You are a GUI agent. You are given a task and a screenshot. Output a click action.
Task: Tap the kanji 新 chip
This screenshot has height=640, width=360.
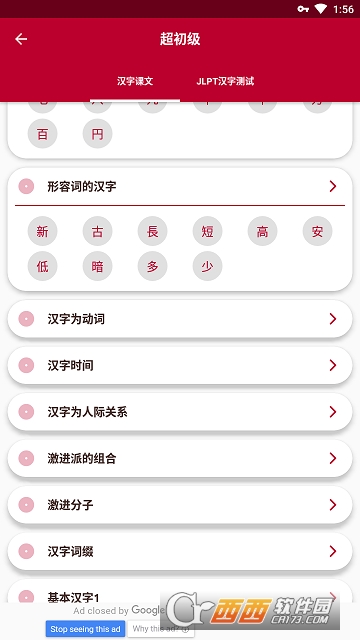42,231
